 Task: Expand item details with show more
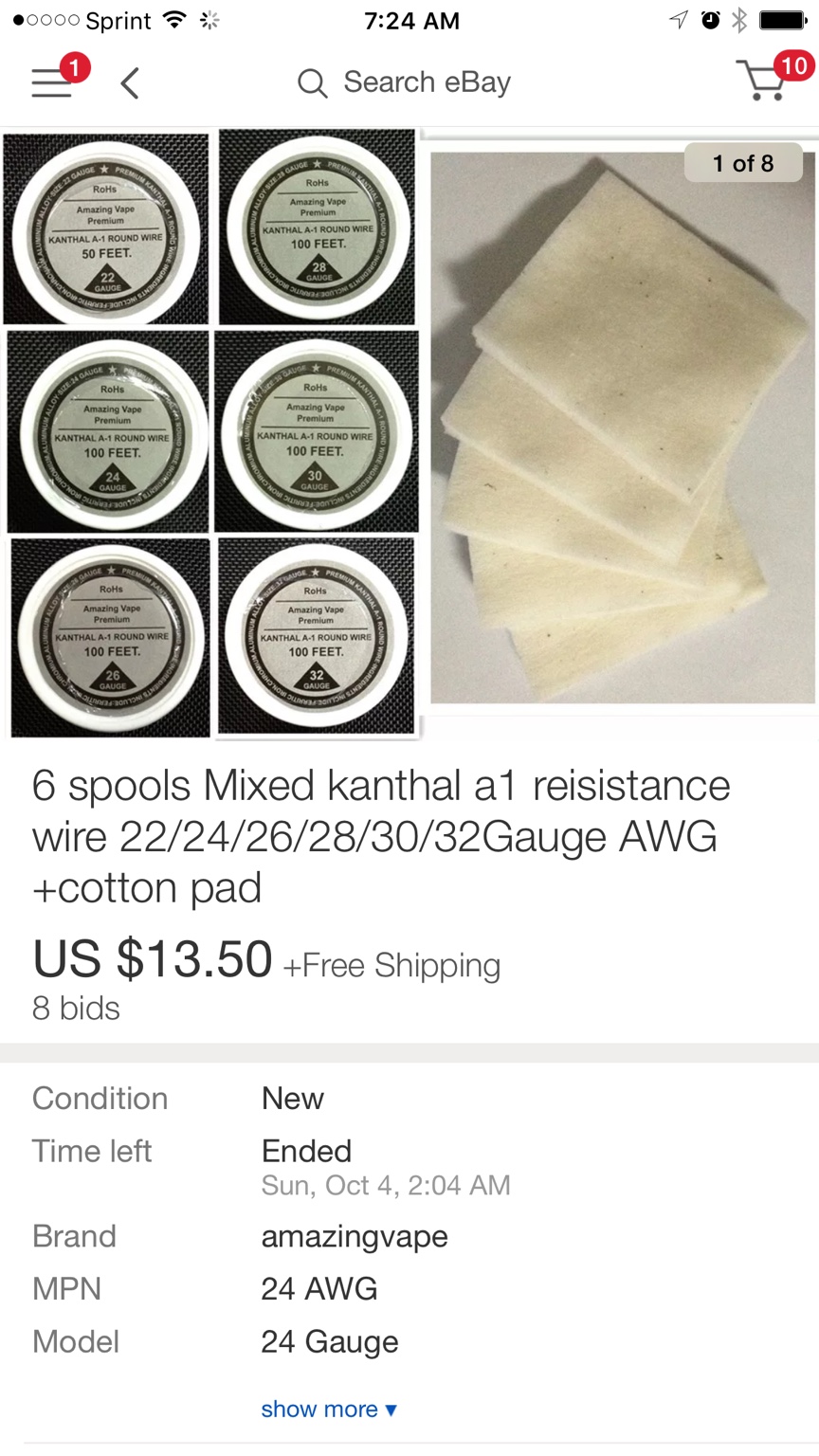coord(328,1410)
